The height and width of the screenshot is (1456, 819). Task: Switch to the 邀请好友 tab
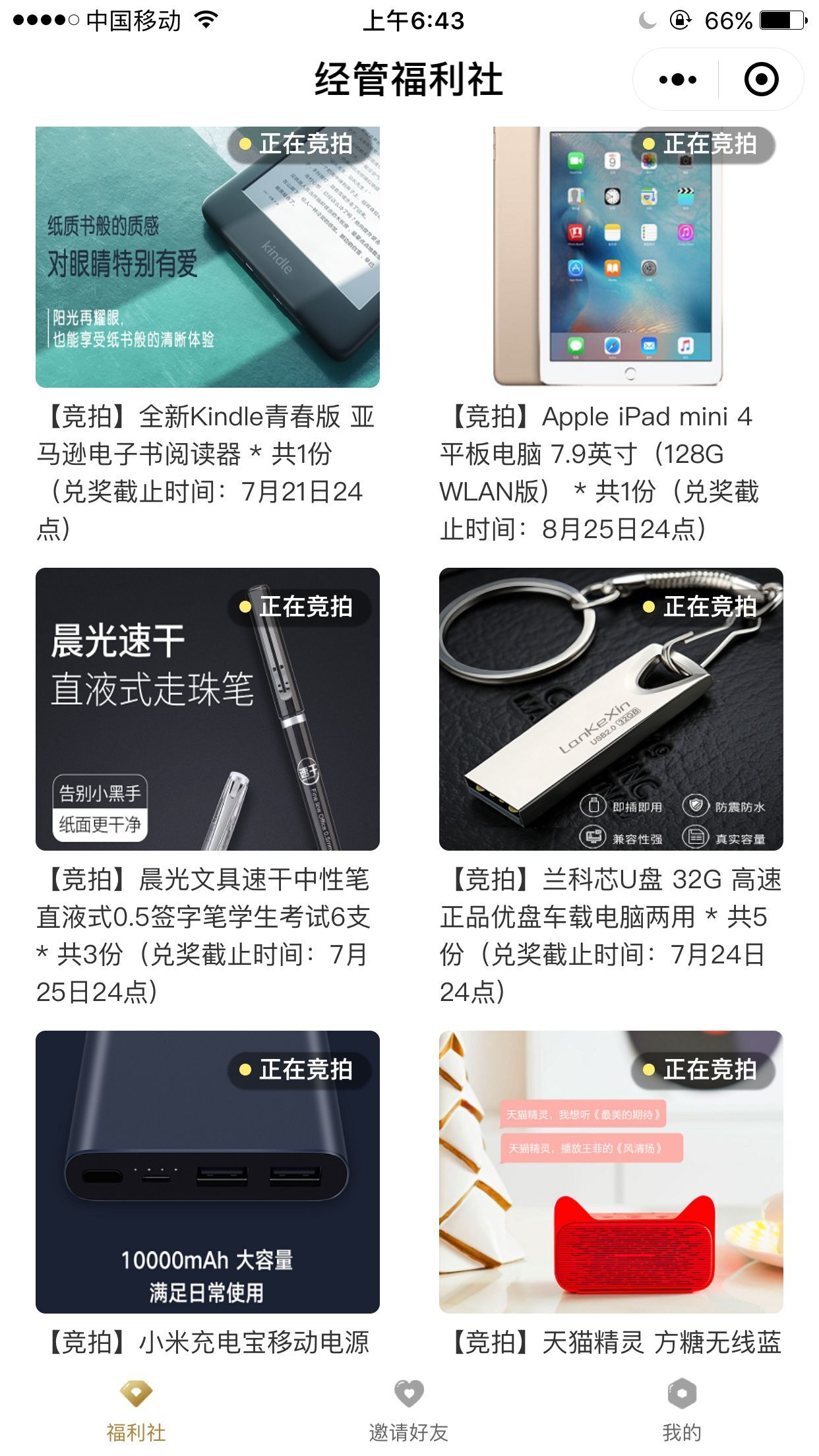(409, 1410)
